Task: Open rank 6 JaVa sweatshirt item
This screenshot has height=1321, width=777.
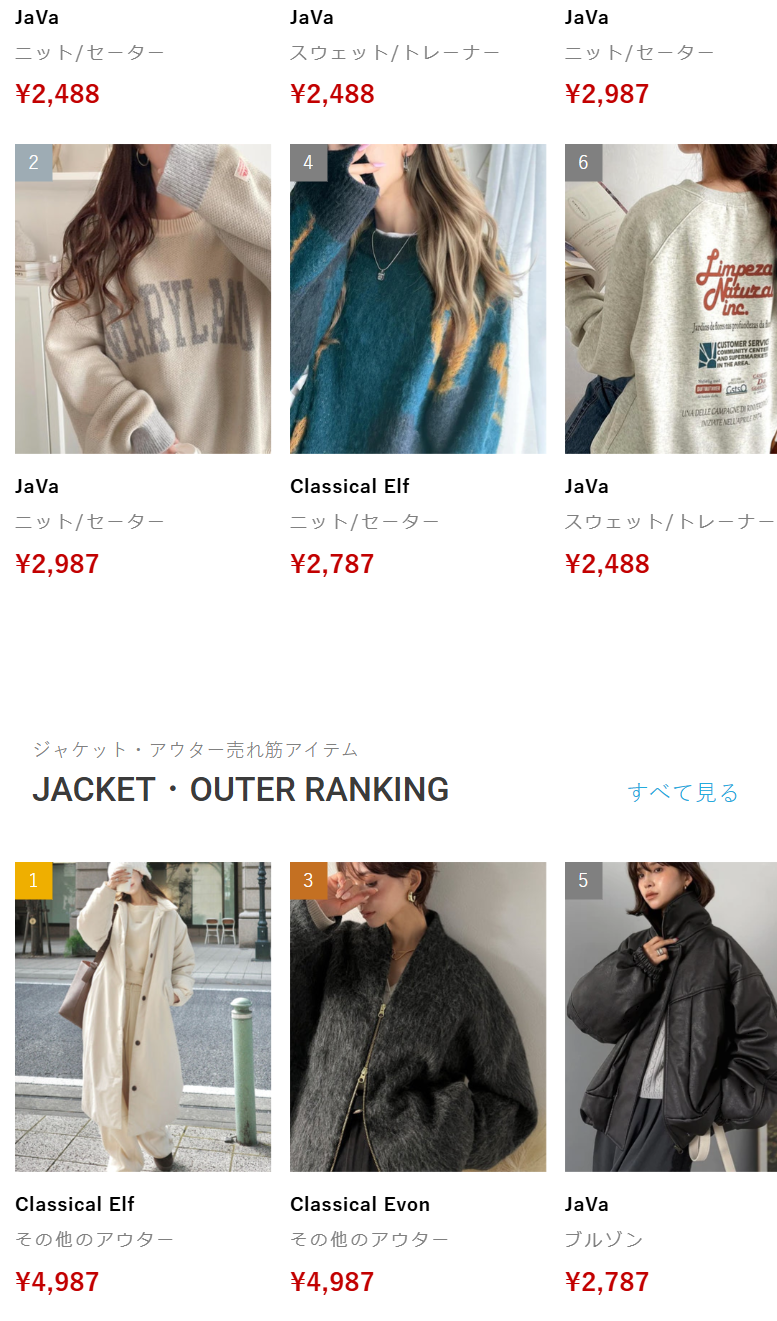Action: pyautogui.click(x=670, y=299)
